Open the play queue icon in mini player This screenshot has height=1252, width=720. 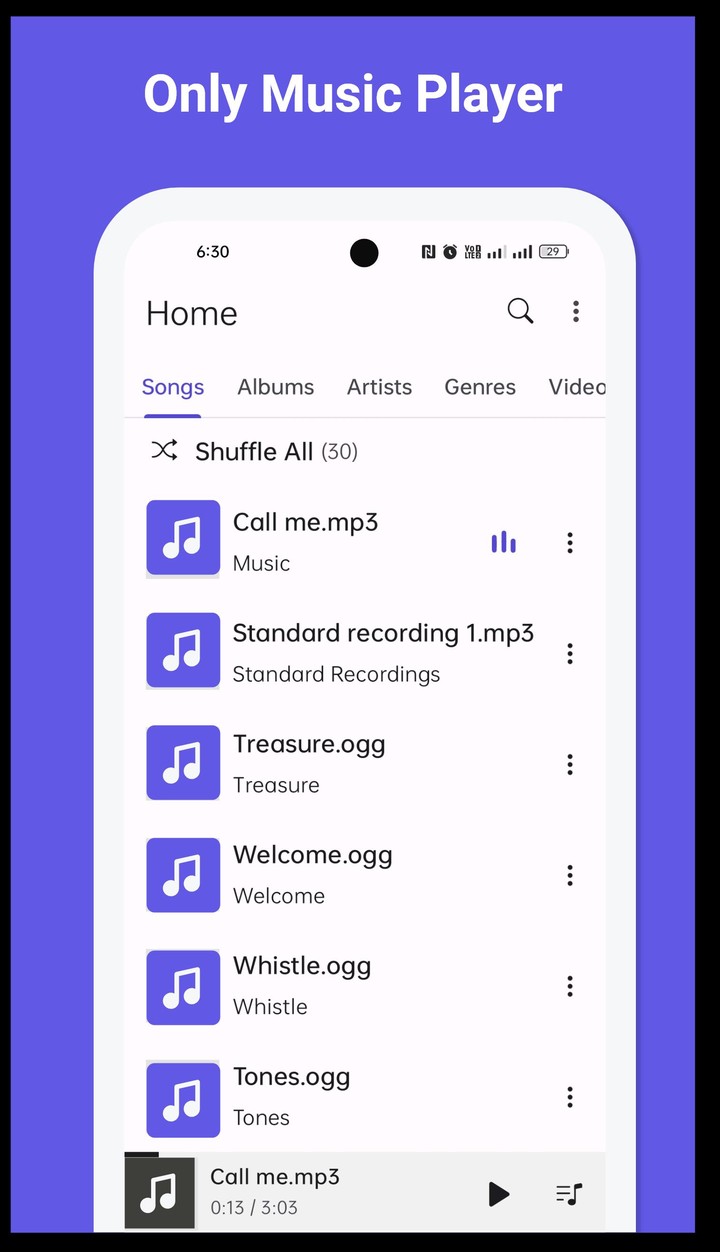[568, 1193]
